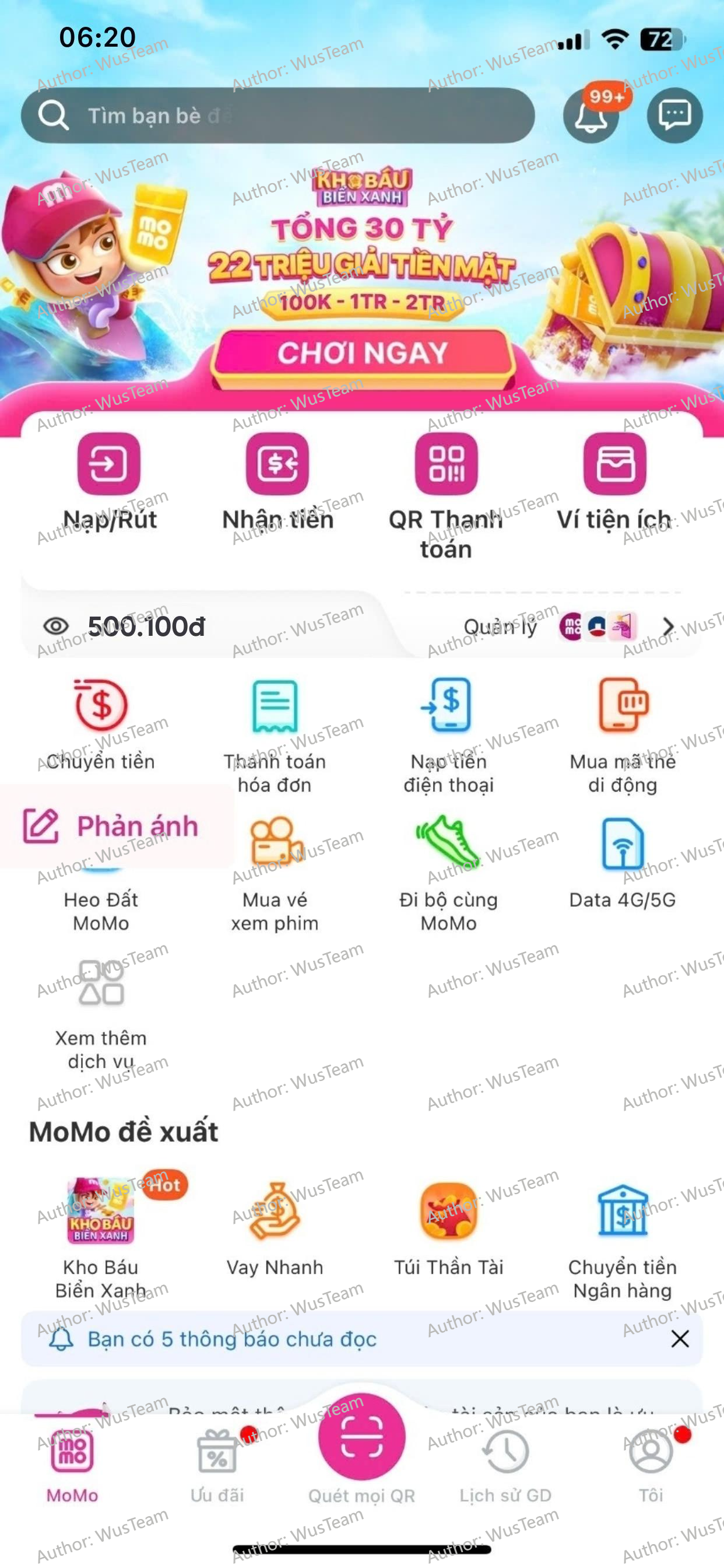Open Thanh toán hóa đơn
This screenshot has height=1568, width=724.
click(275, 730)
